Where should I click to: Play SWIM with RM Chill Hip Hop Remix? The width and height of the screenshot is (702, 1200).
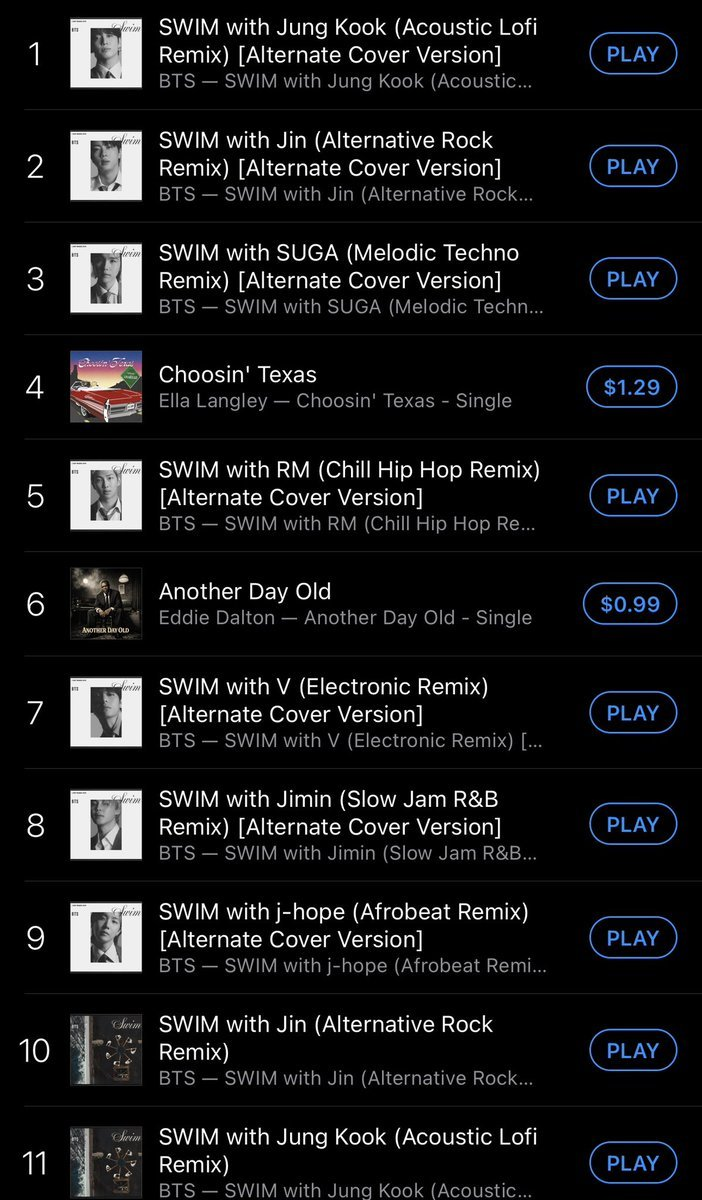[632, 496]
